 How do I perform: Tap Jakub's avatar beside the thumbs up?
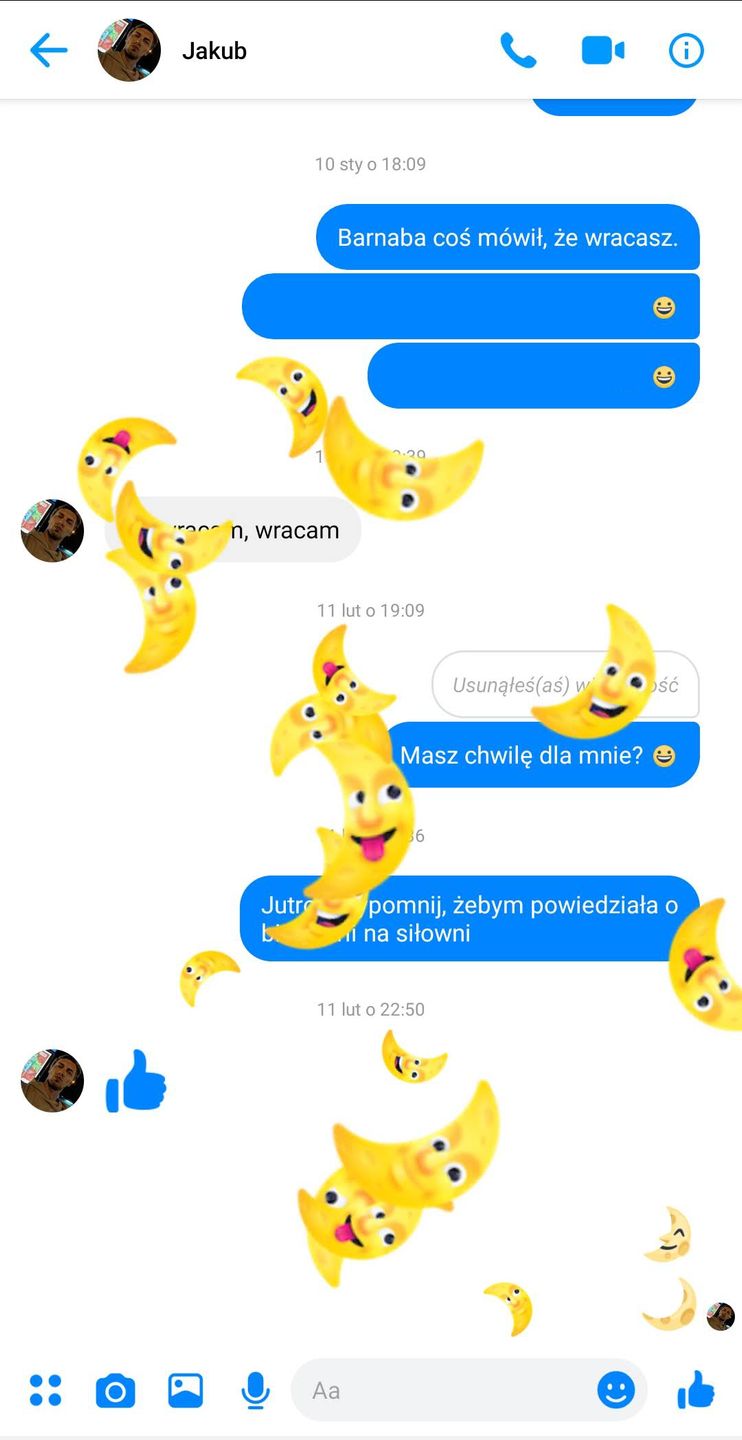pos(52,1081)
